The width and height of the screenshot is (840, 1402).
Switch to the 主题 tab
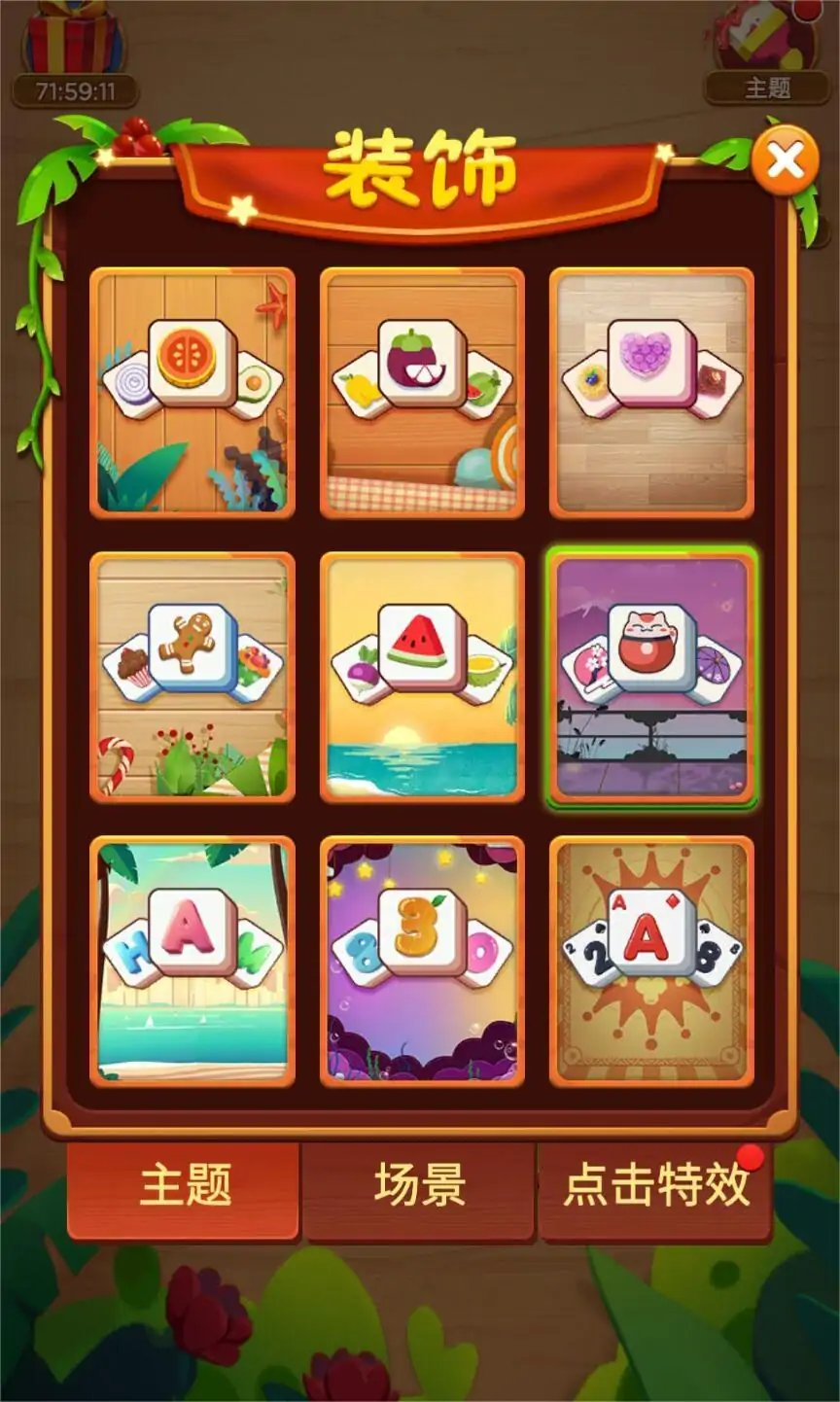click(x=184, y=1188)
